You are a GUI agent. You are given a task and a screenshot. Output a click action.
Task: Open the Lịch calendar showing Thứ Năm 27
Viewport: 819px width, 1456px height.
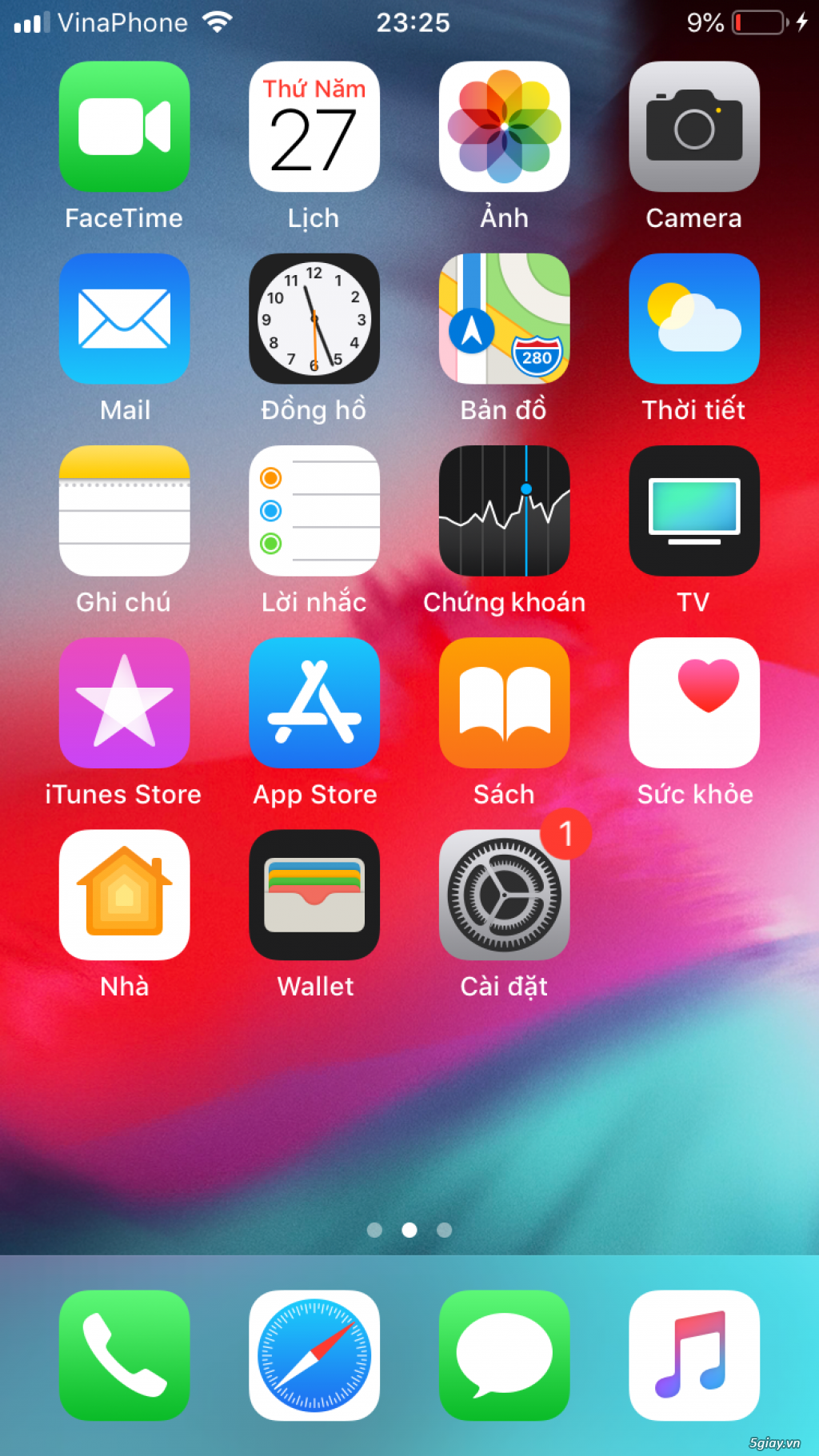click(x=314, y=128)
